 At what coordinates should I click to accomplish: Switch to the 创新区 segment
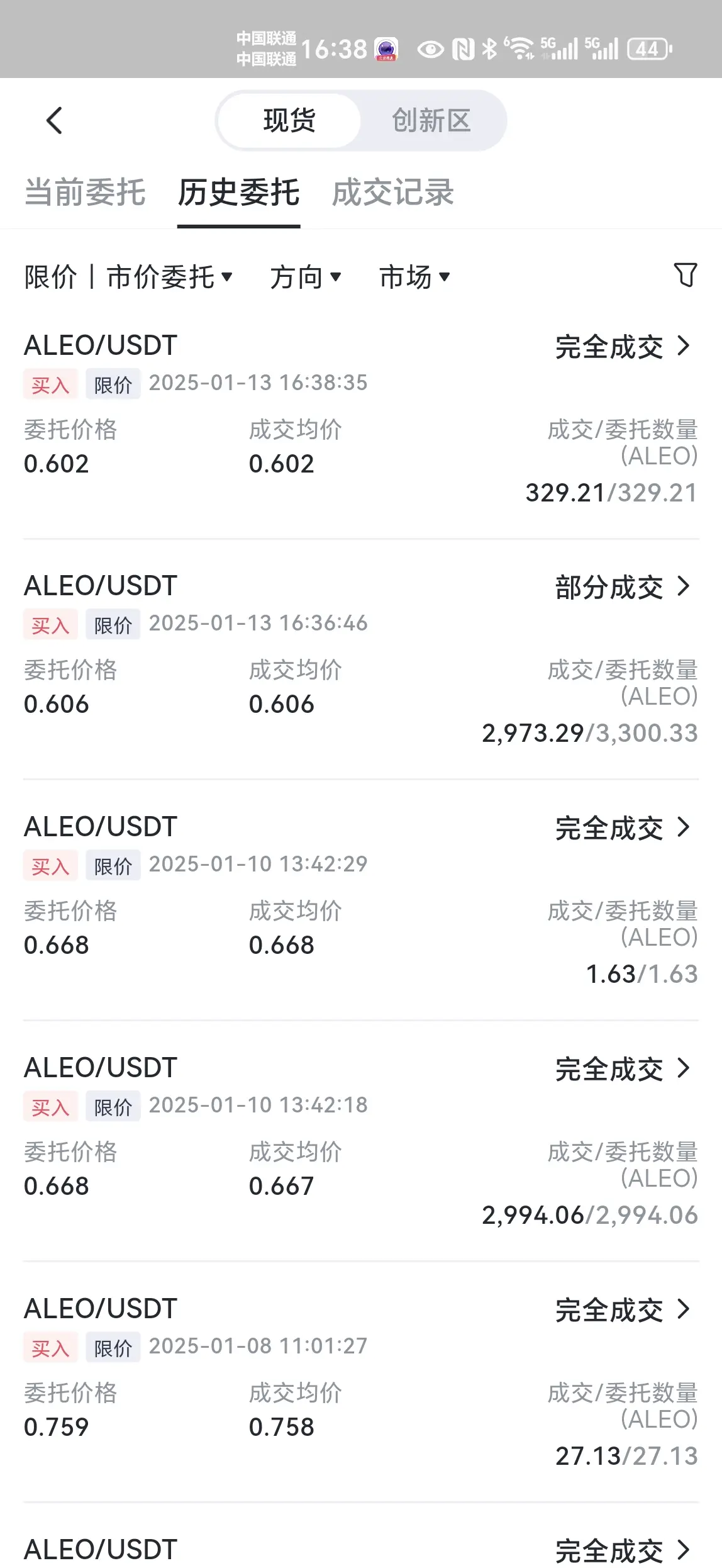click(431, 121)
